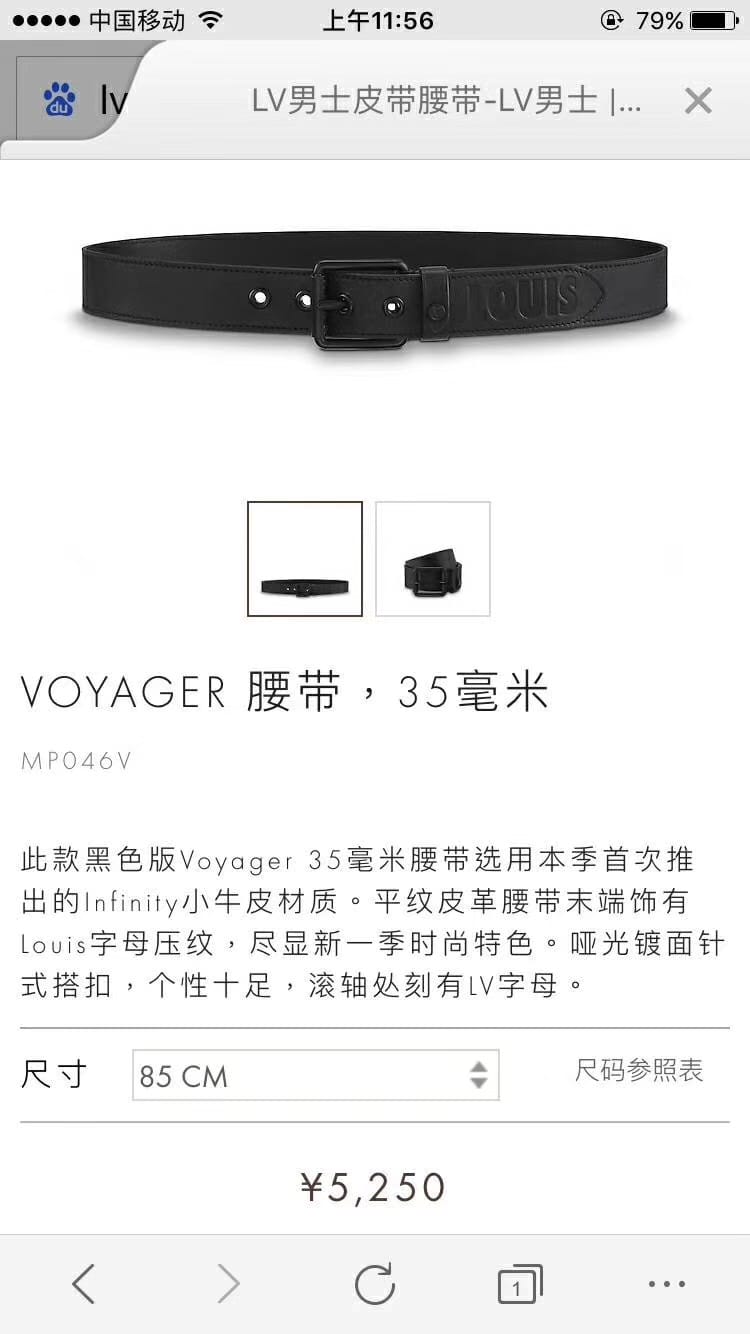Reload the current page
Screen dimensions: 750x1334
coord(375,1283)
